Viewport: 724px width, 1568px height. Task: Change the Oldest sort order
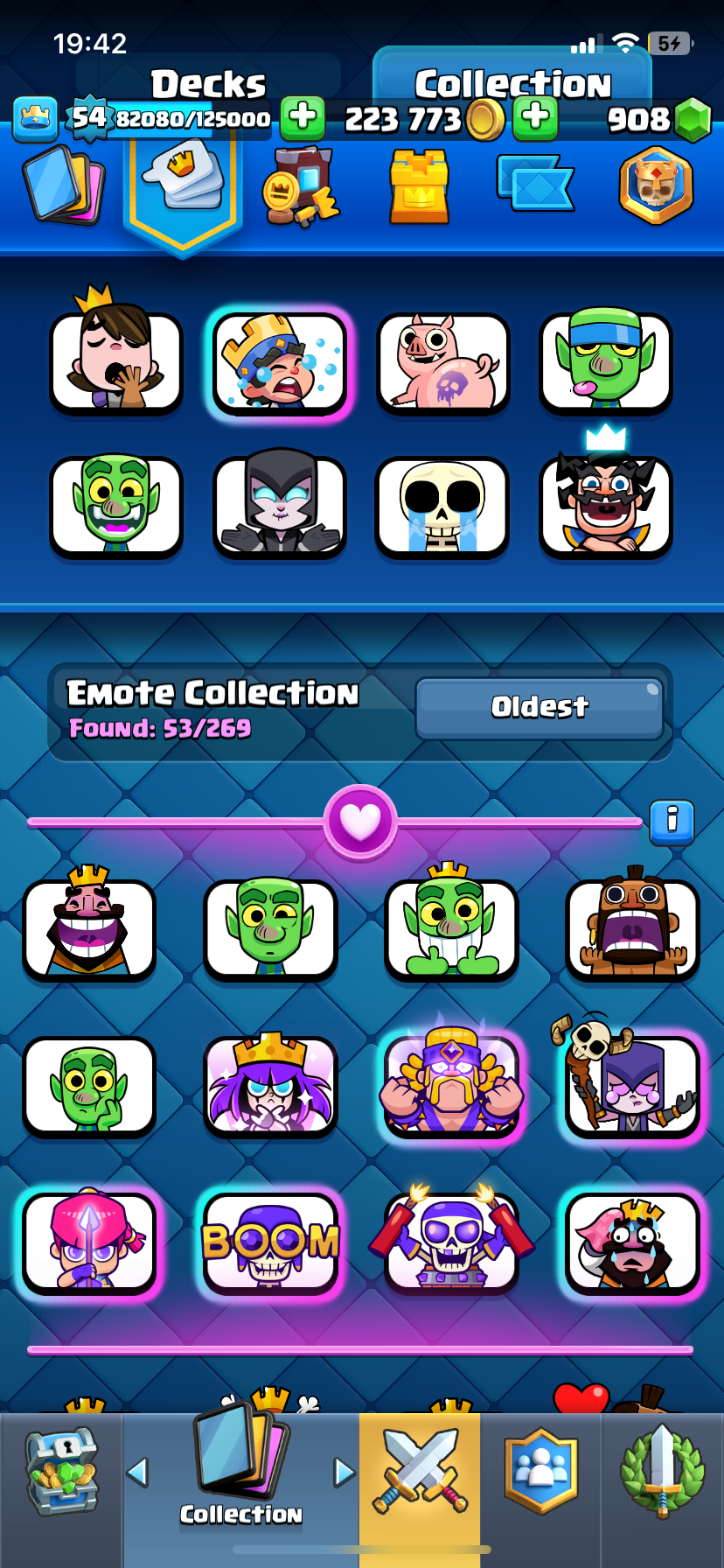pos(539,707)
